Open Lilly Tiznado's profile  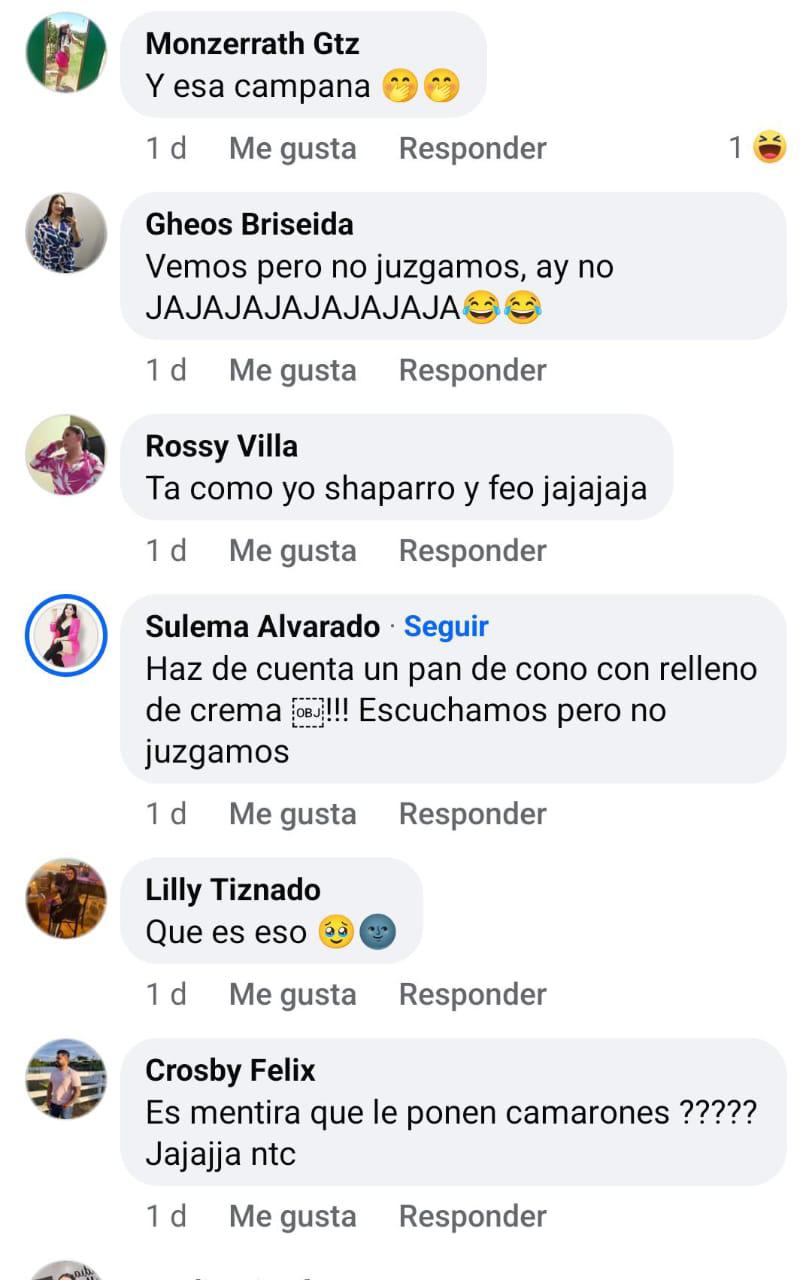232,889
